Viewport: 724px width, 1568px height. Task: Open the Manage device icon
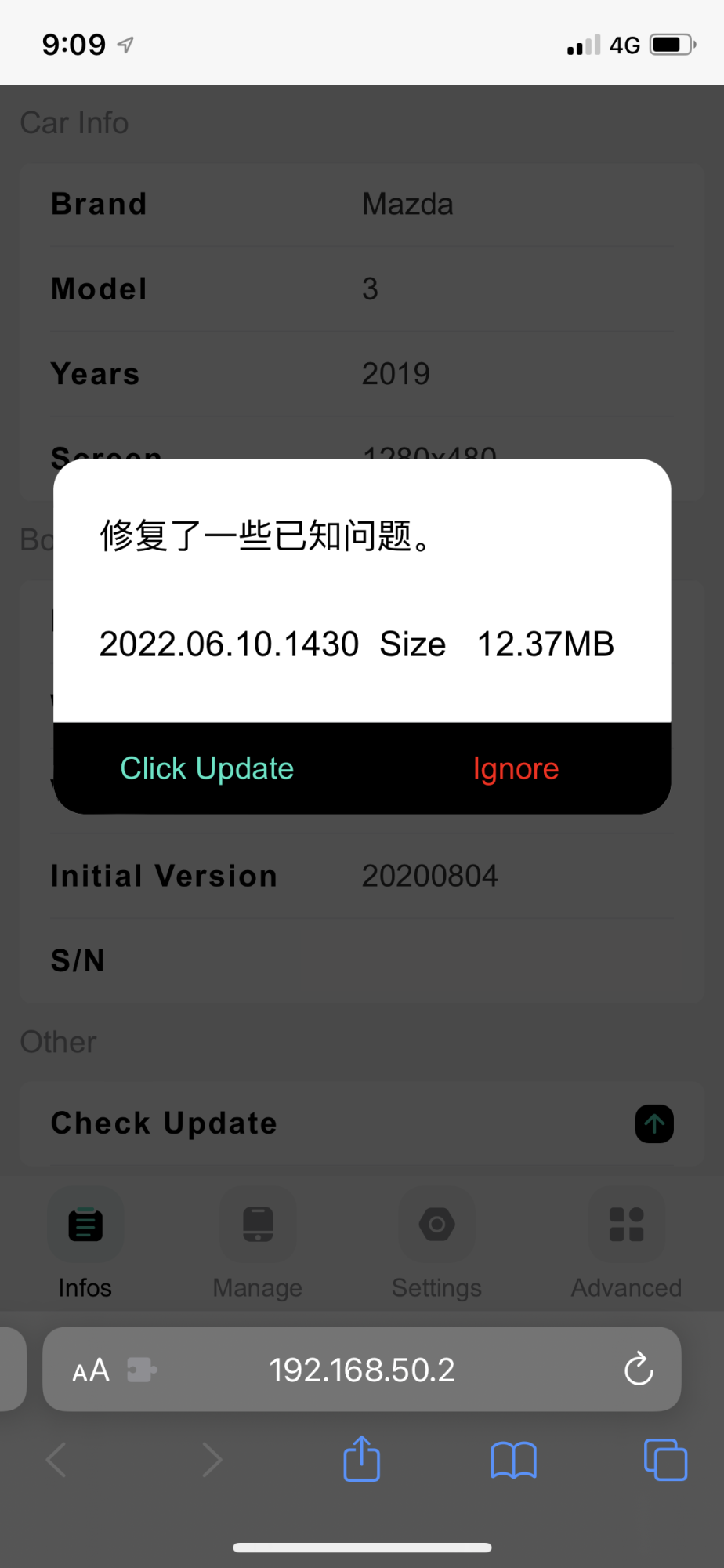[258, 1224]
